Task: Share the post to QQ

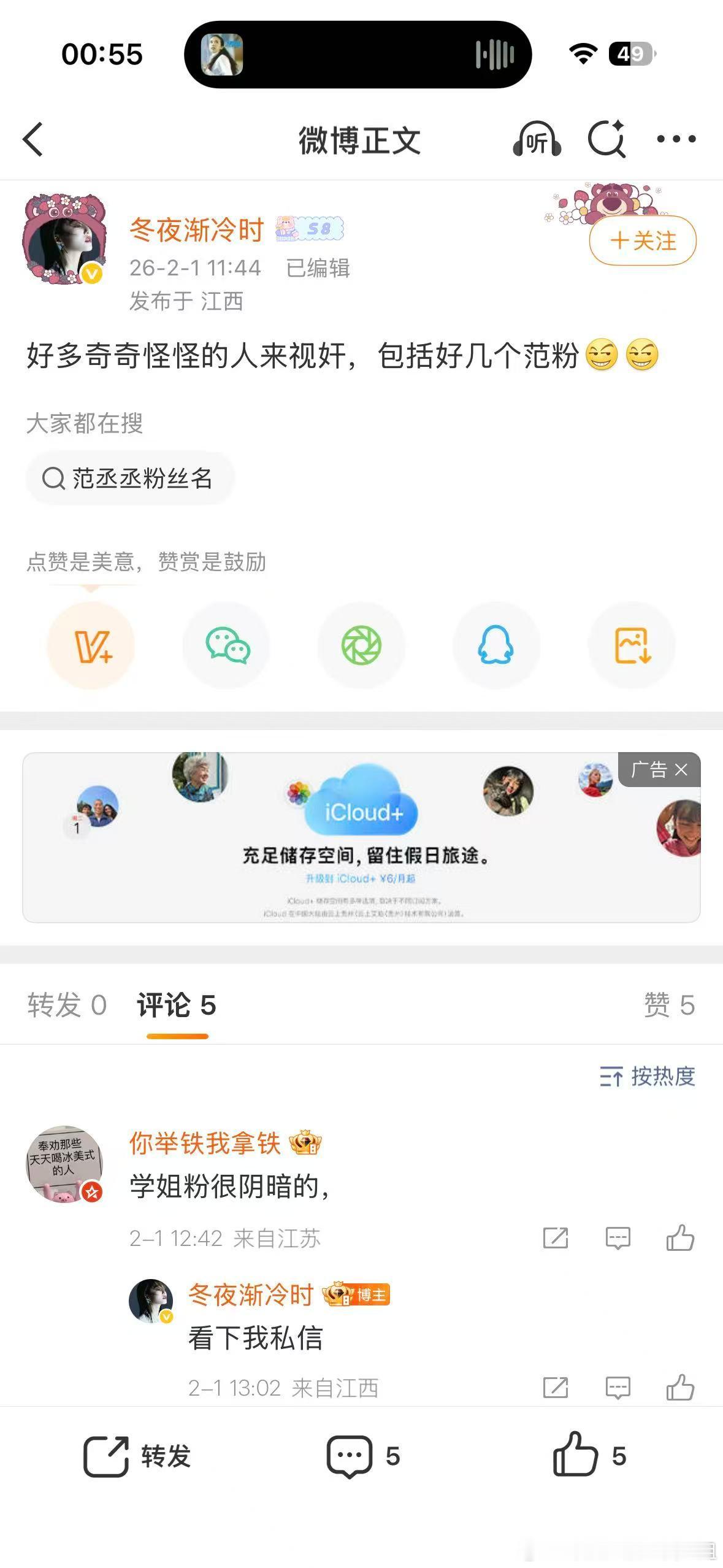Action: coord(495,645)
